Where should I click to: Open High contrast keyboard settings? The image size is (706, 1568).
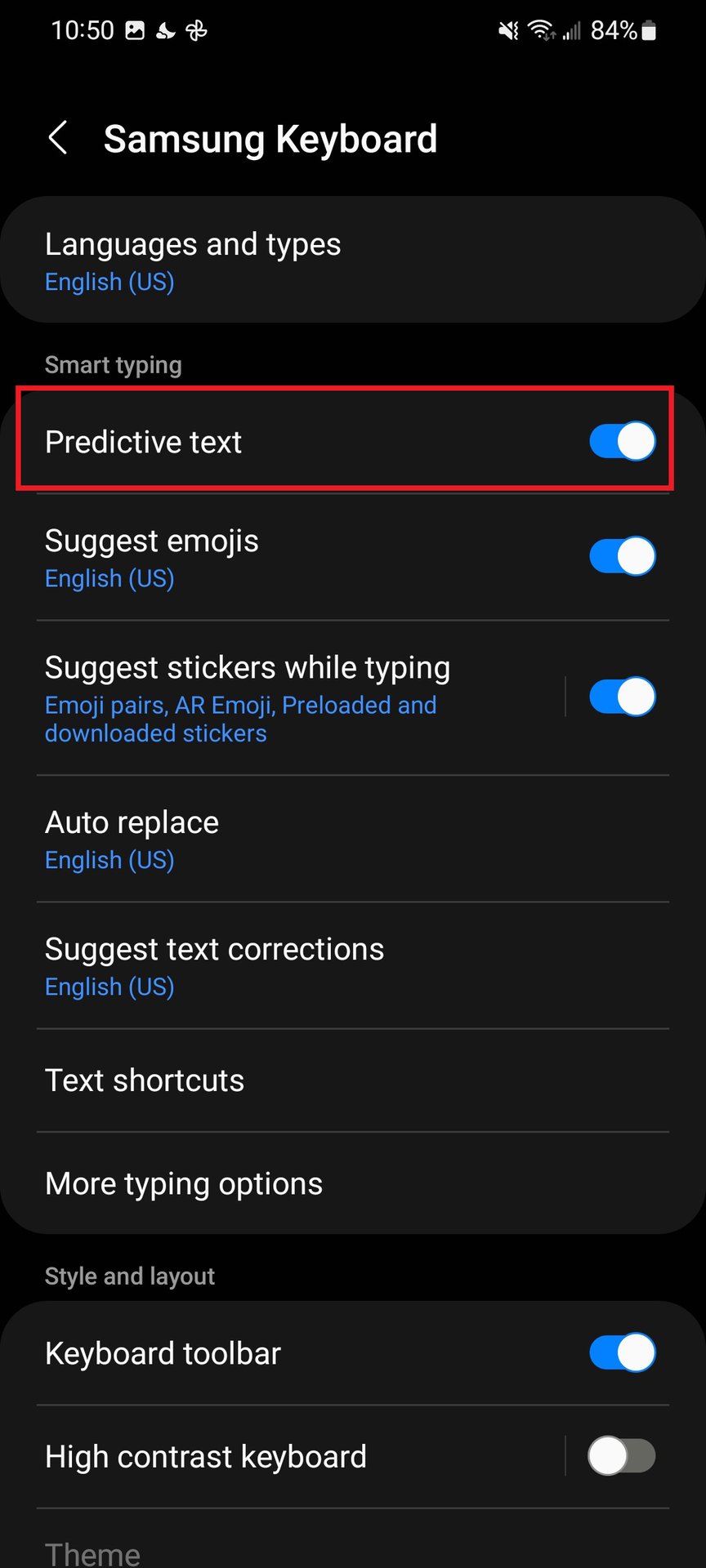[245, 1456]
